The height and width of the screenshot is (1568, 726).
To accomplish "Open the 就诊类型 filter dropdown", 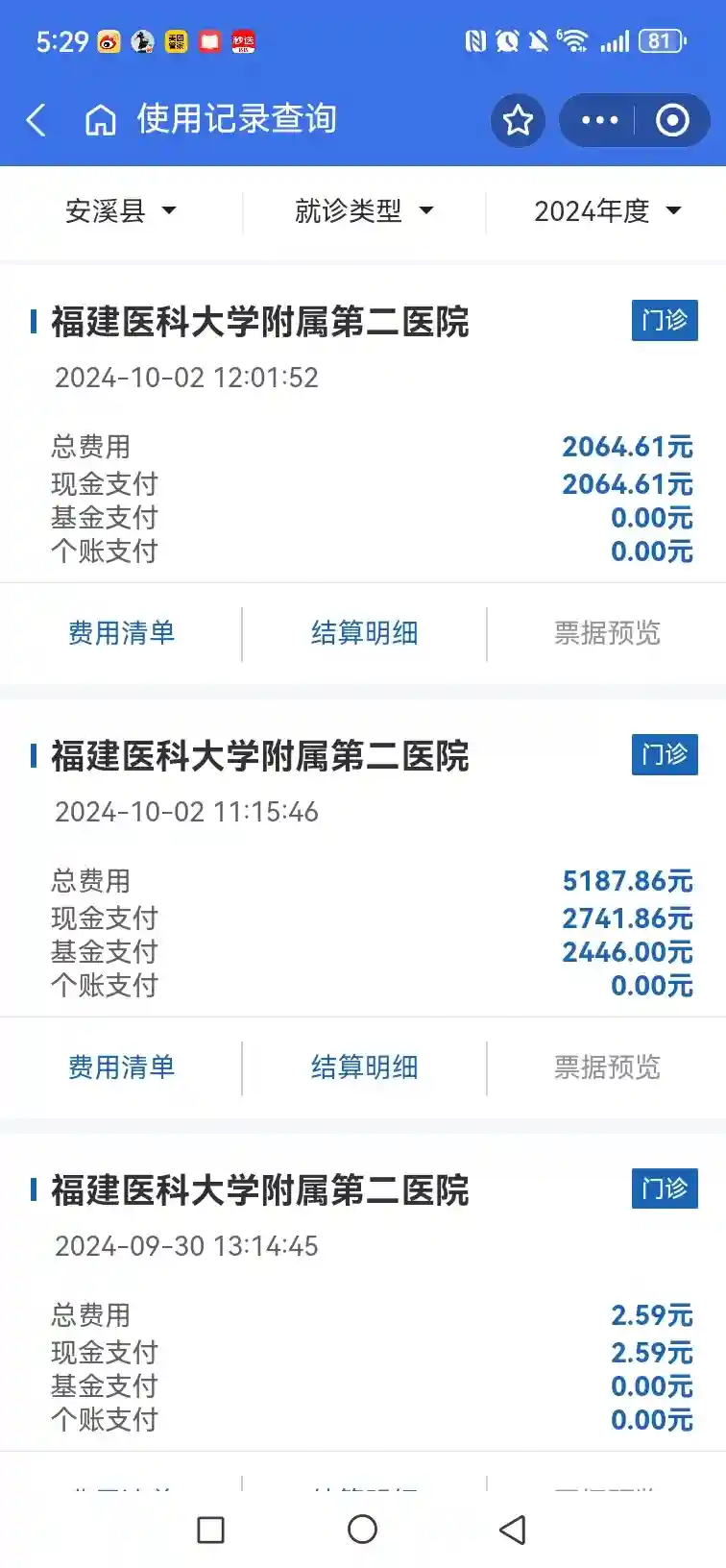I will pos(364,210).
